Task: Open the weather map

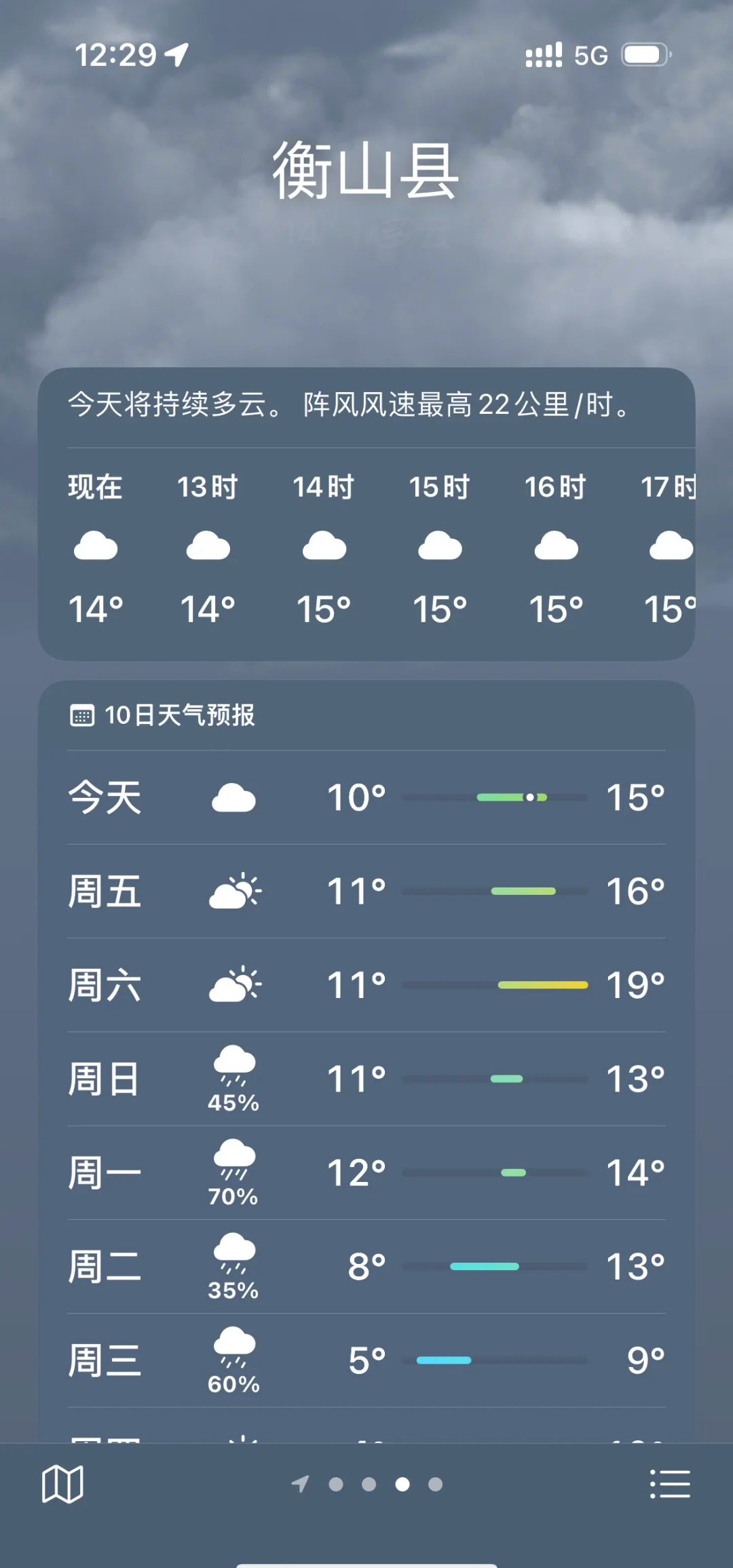Action: [62, 1483]
